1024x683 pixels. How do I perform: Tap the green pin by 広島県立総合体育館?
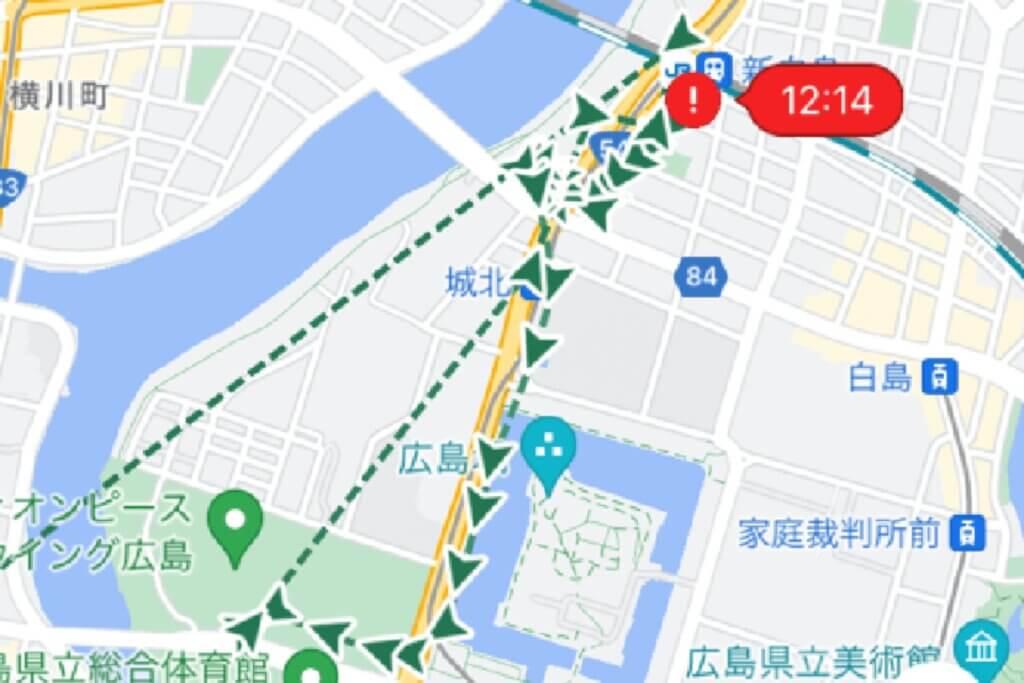(x=315, y=665)
